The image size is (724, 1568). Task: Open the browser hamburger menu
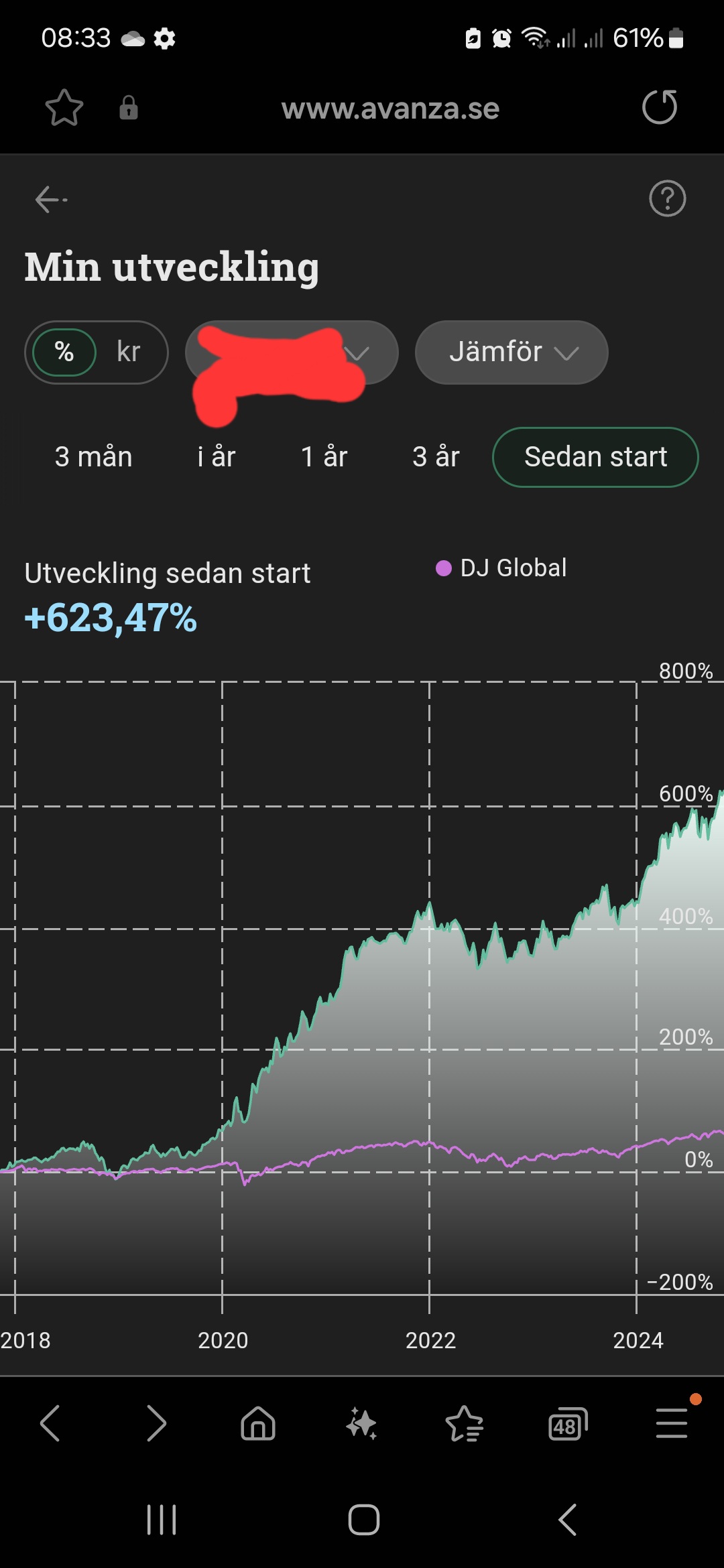(x=672, y=1424)
